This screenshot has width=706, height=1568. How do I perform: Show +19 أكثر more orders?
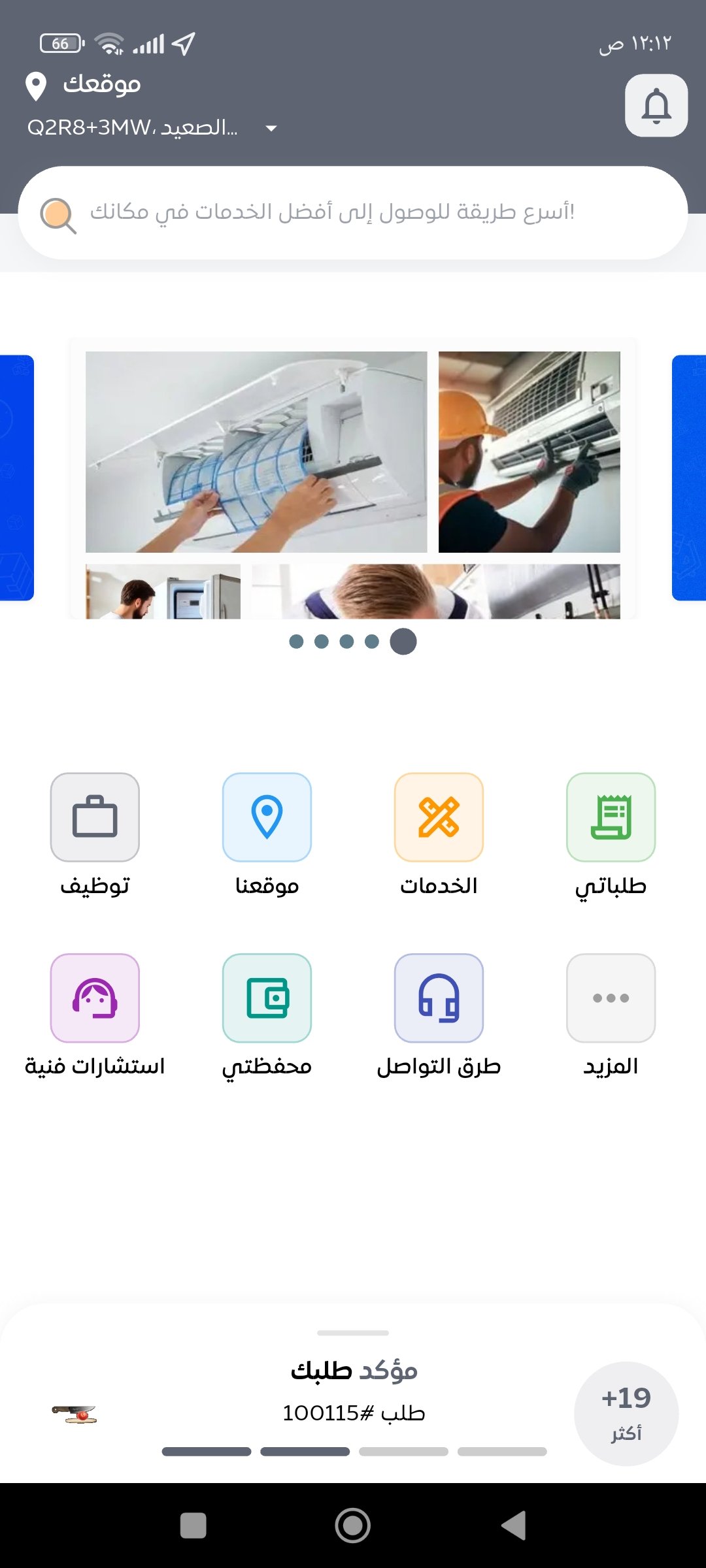[x=626, y=1414]
